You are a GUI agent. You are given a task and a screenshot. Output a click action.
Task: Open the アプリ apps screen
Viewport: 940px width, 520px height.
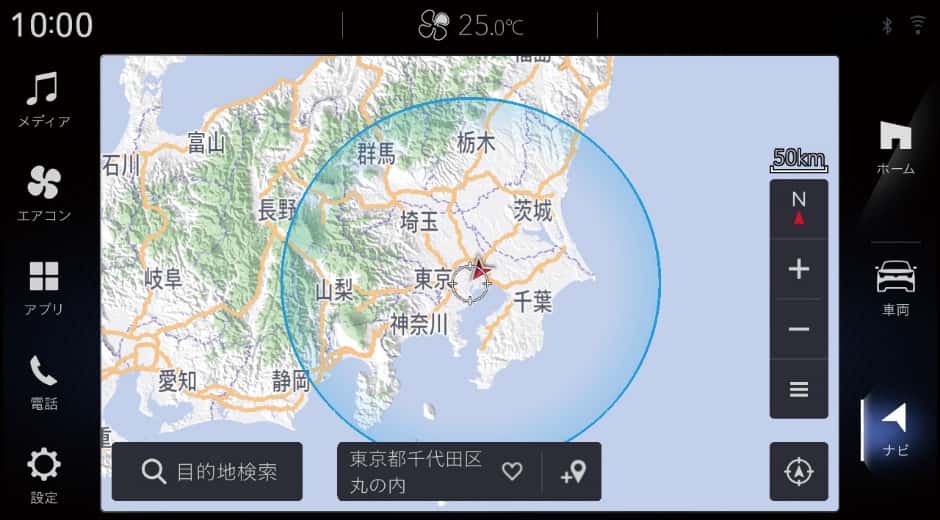click(x=44, y=288)
